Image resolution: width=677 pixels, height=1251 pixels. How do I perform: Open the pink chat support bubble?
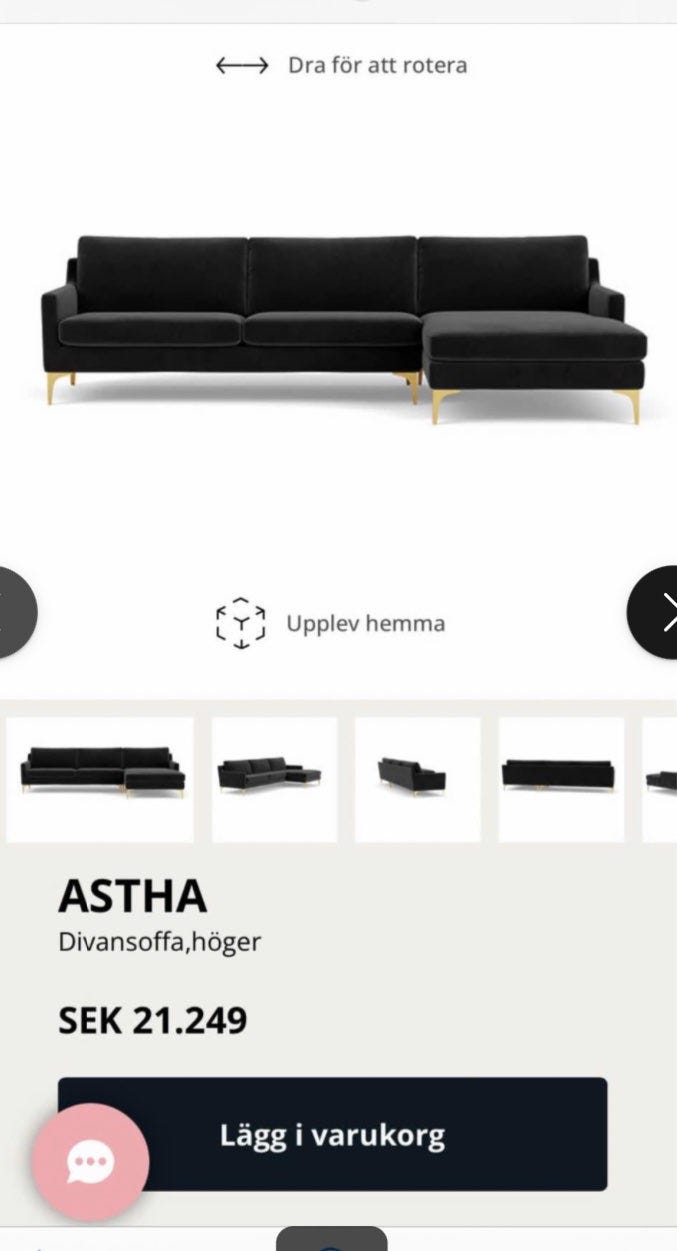tap(91, 1161)
